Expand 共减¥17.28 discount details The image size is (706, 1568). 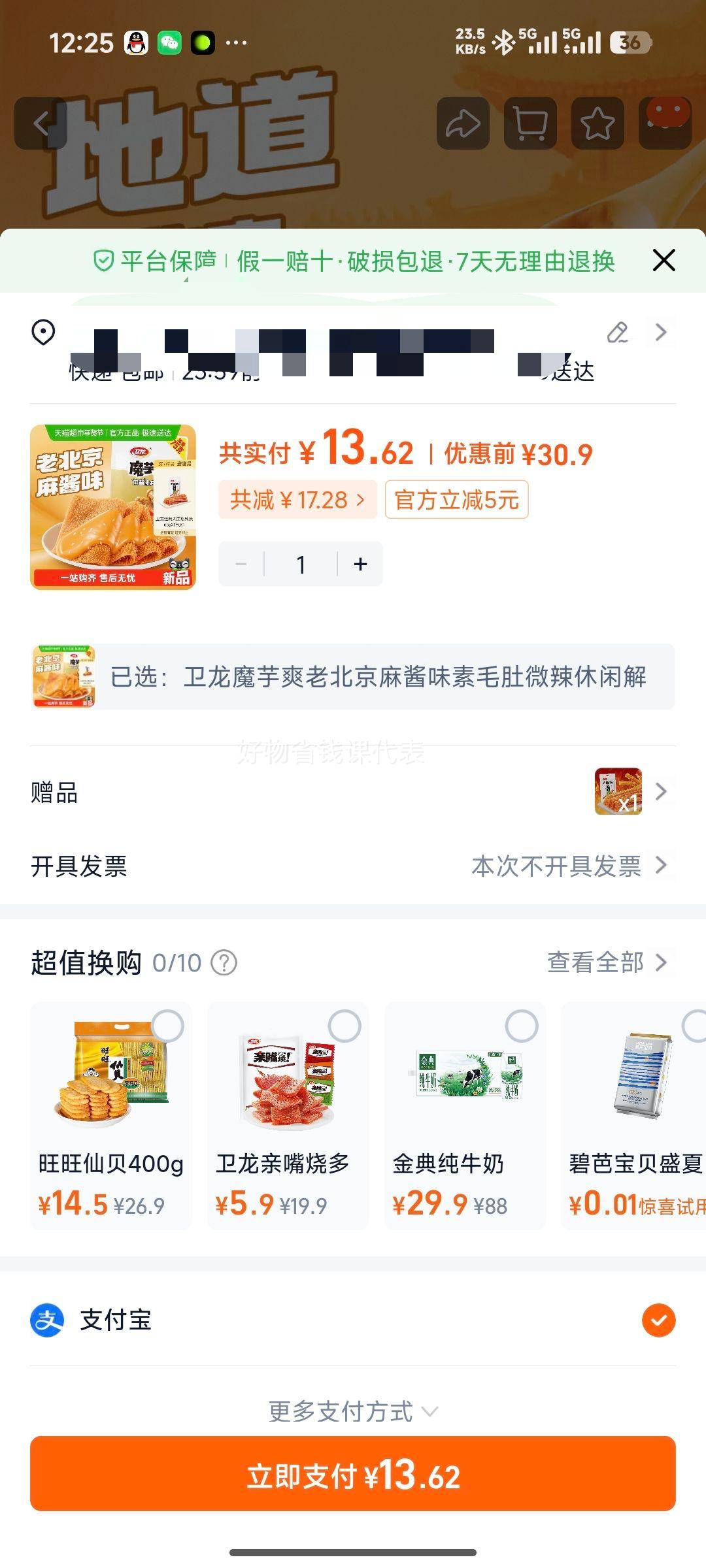click(x=297, y=499)
